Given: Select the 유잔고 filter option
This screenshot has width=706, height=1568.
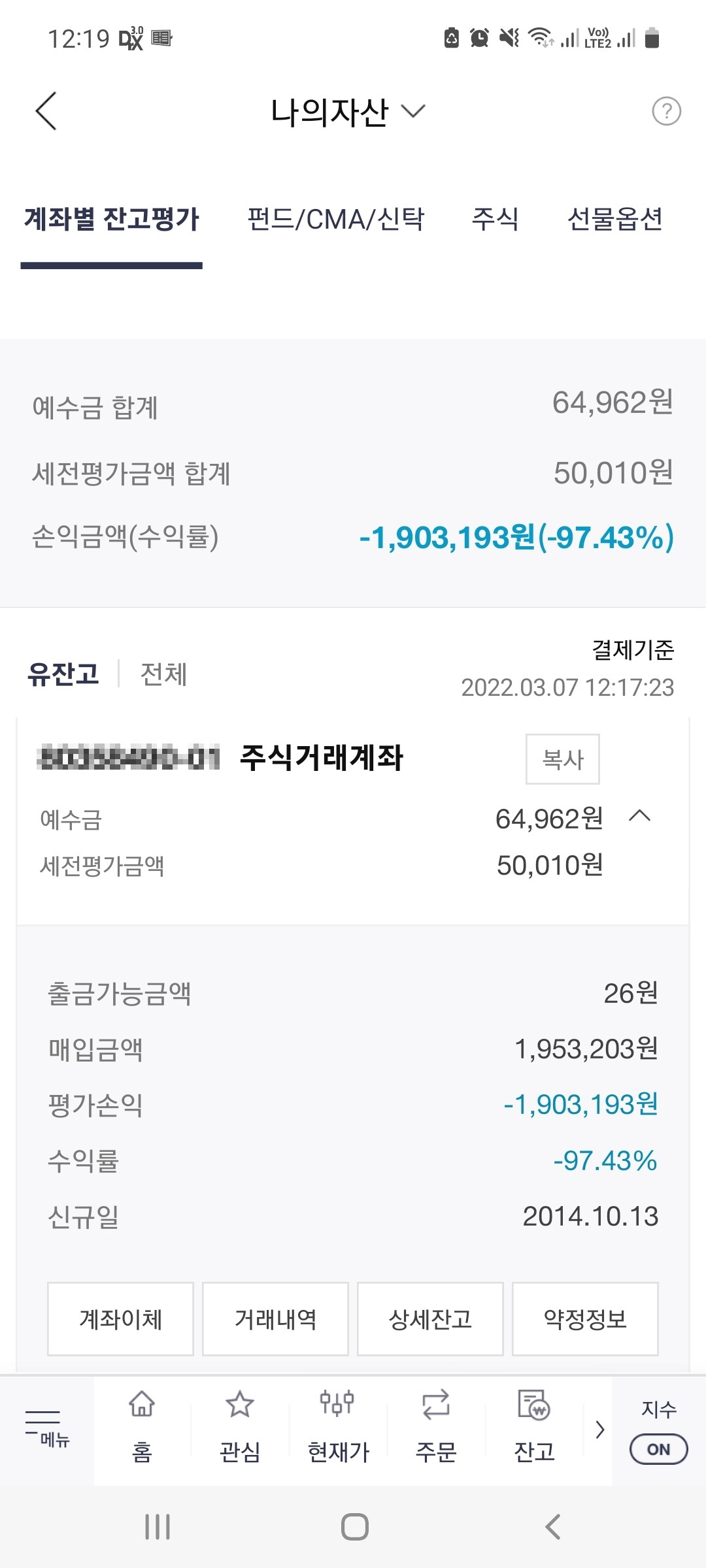Looking at the screenshot, I should (x=63, y=675).
